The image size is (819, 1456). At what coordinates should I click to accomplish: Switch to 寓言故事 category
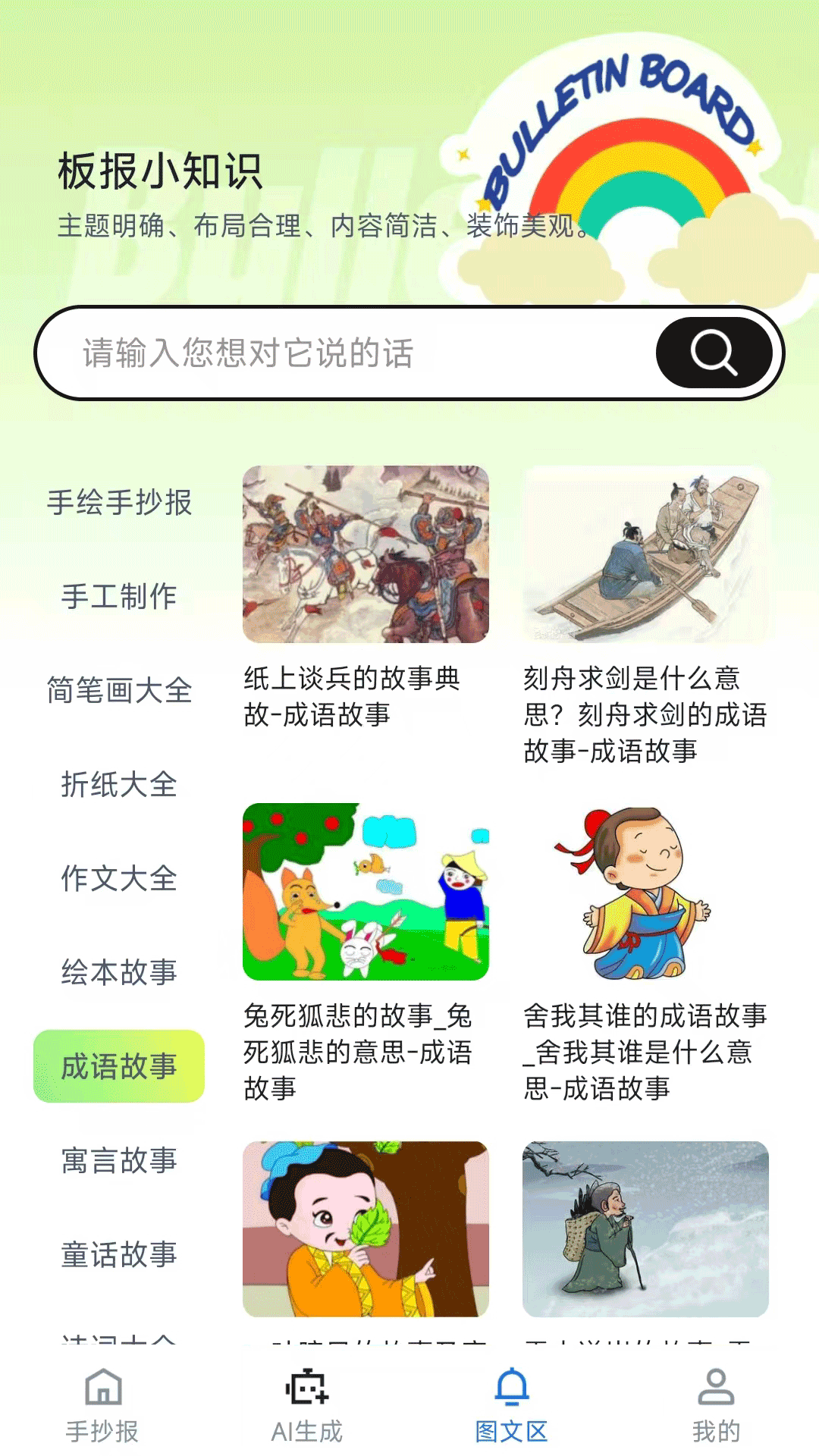point(118,1160)
